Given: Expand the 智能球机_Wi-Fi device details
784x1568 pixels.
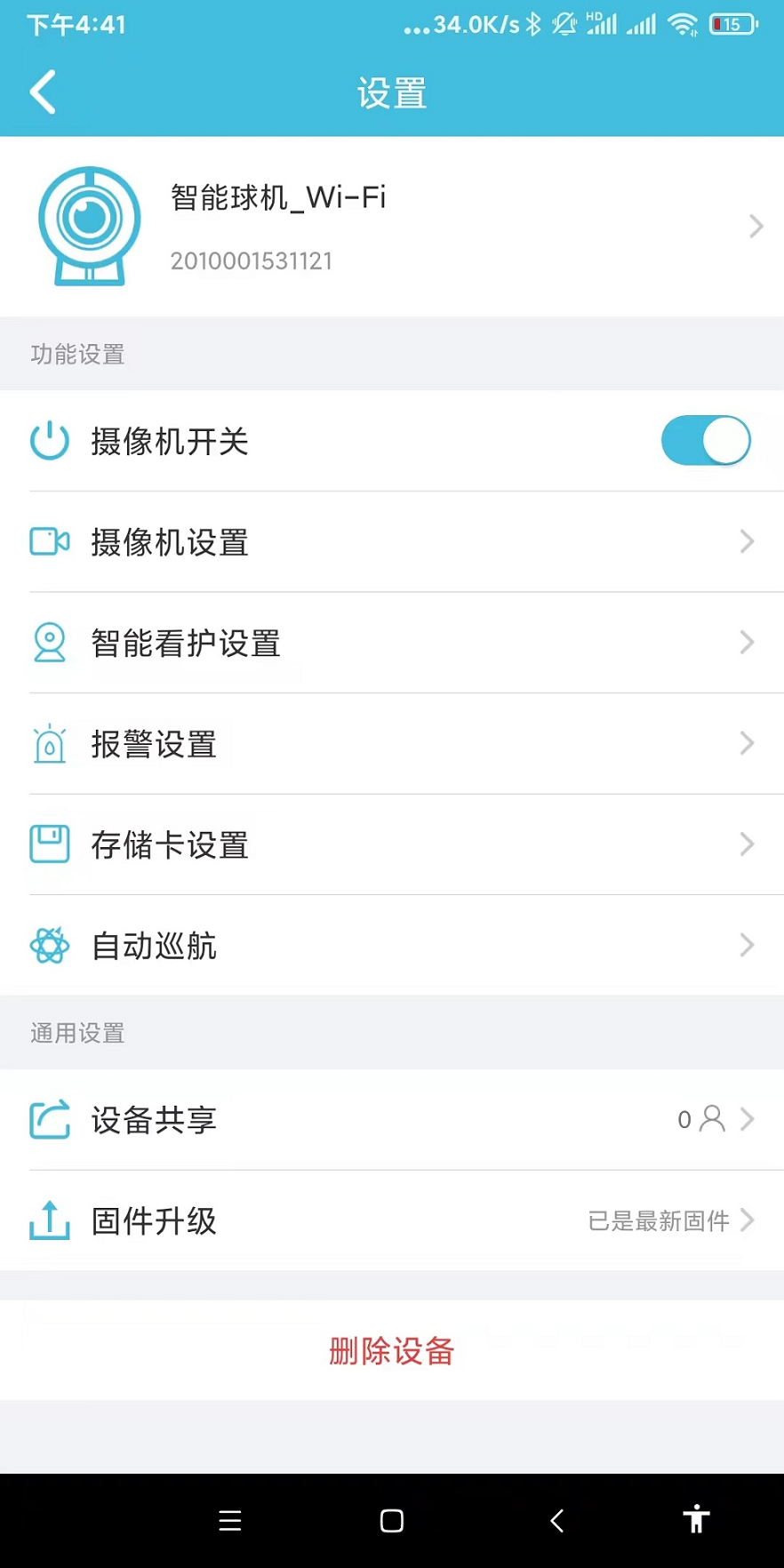Looking at the screenshot, I should [754, 226].
